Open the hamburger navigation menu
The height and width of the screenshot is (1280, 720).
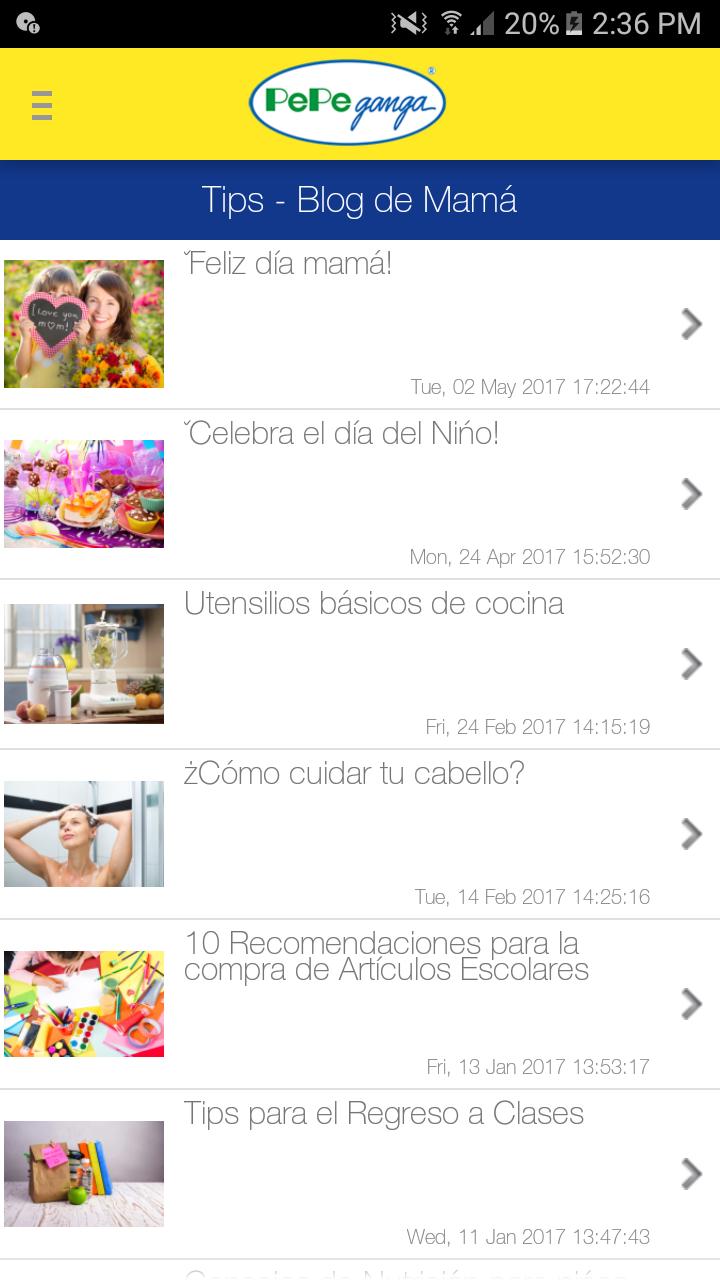pyautogui.click(x=41, y=105)
